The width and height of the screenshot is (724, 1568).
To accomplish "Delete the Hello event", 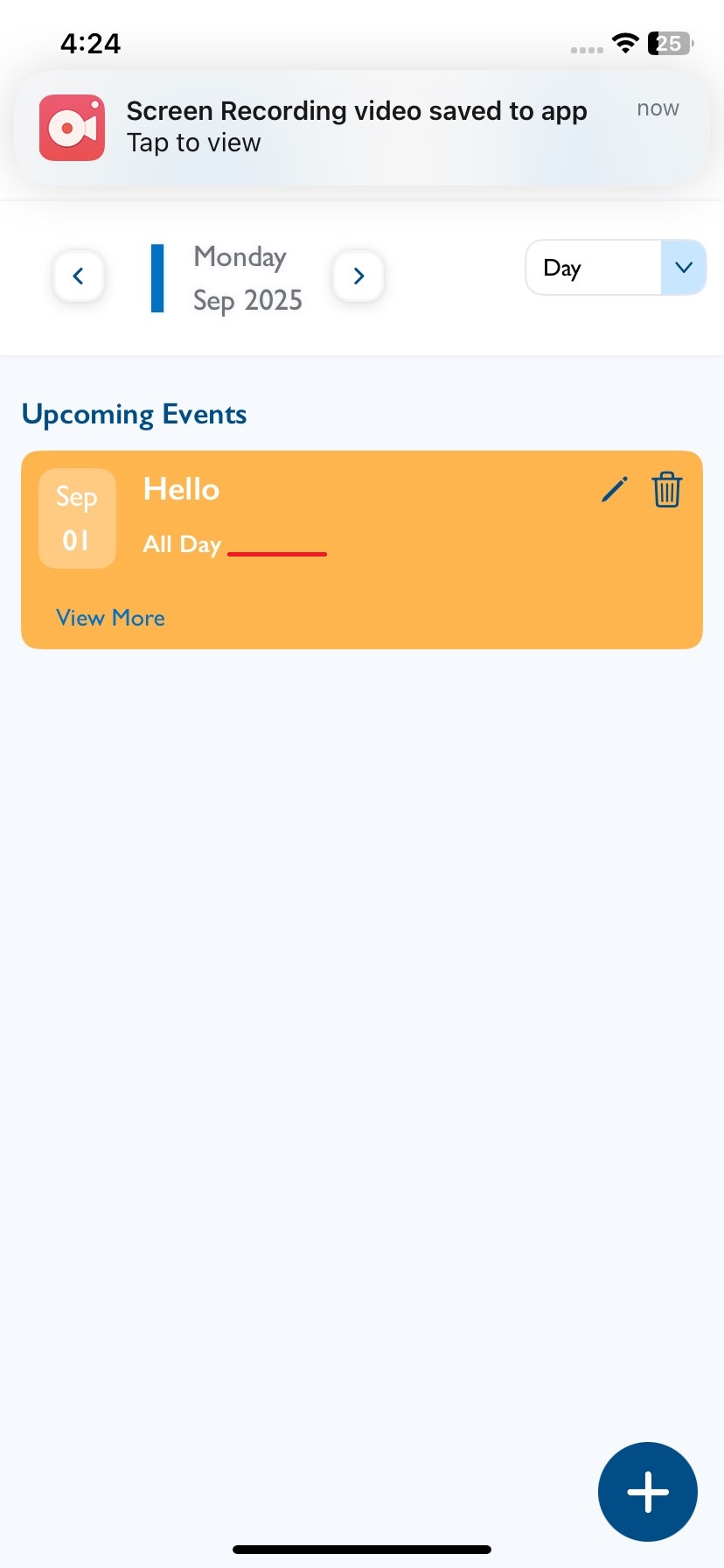I will 666,489.
